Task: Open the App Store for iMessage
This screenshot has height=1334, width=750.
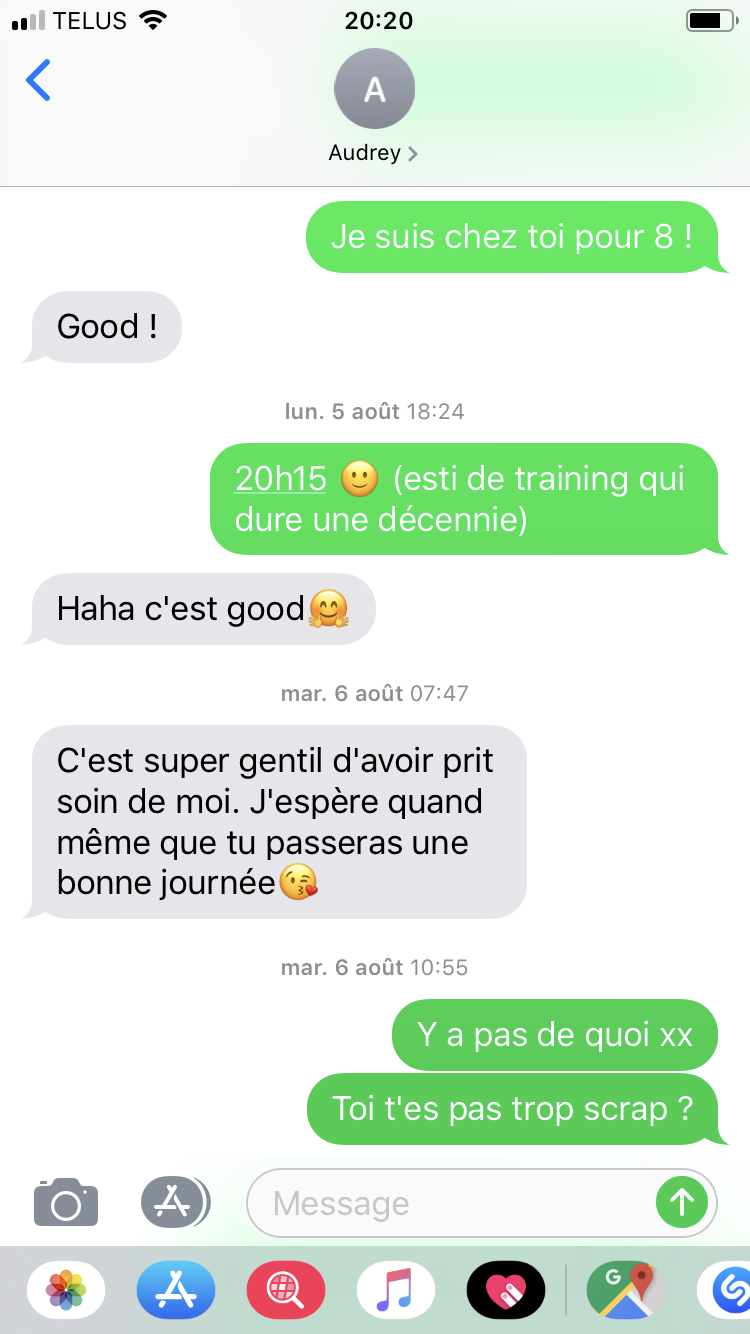Action: [176, 1291]
